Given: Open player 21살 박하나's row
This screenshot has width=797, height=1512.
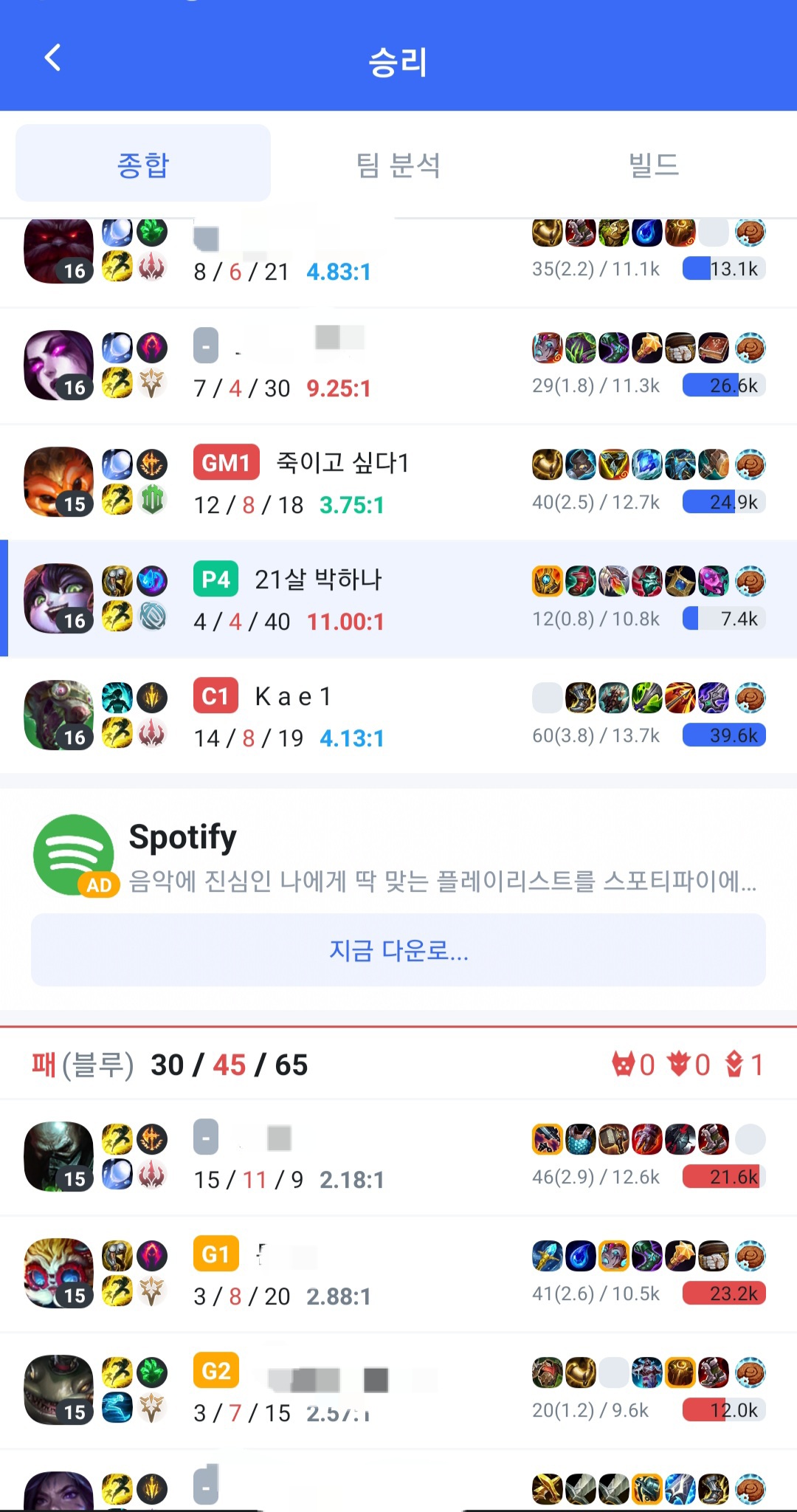Looking at the screenshot, I should point(398,599).
